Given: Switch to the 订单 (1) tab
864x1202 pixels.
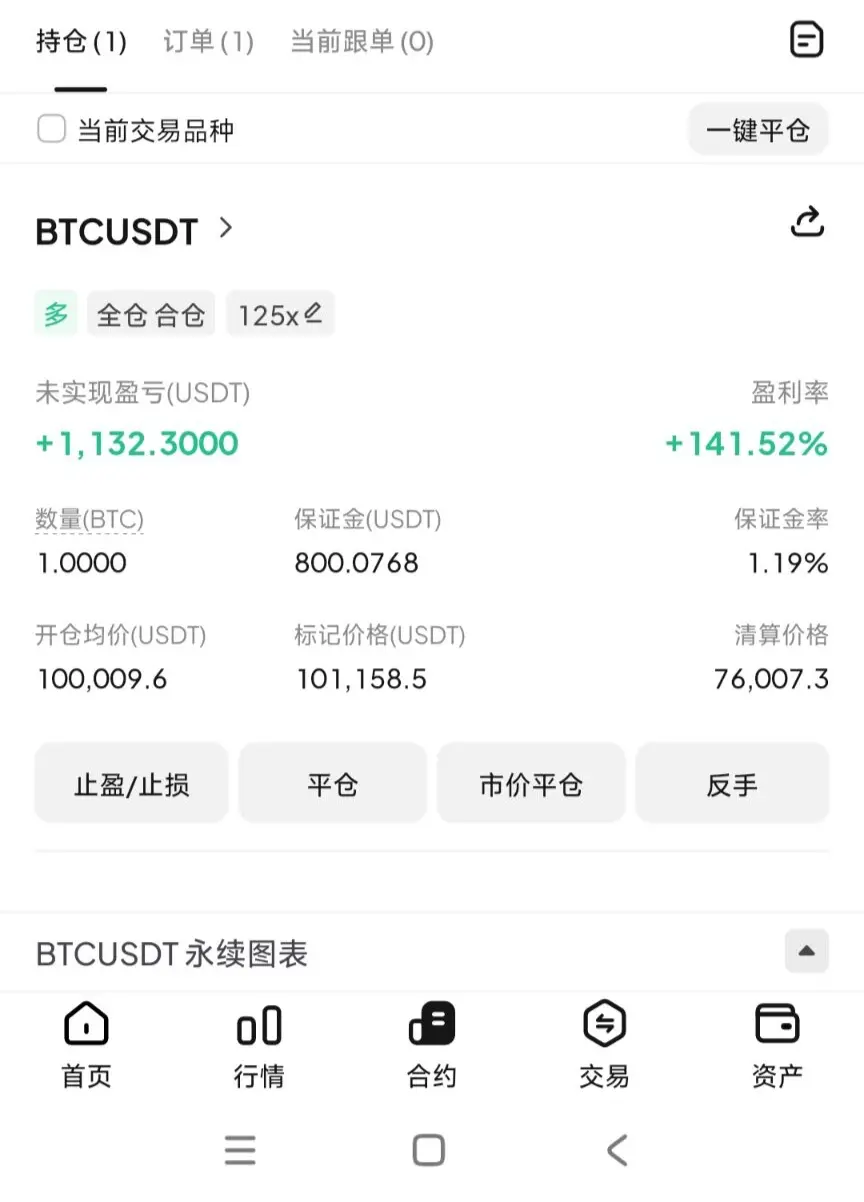Looking at the screenshot, I should click(208, 42).
